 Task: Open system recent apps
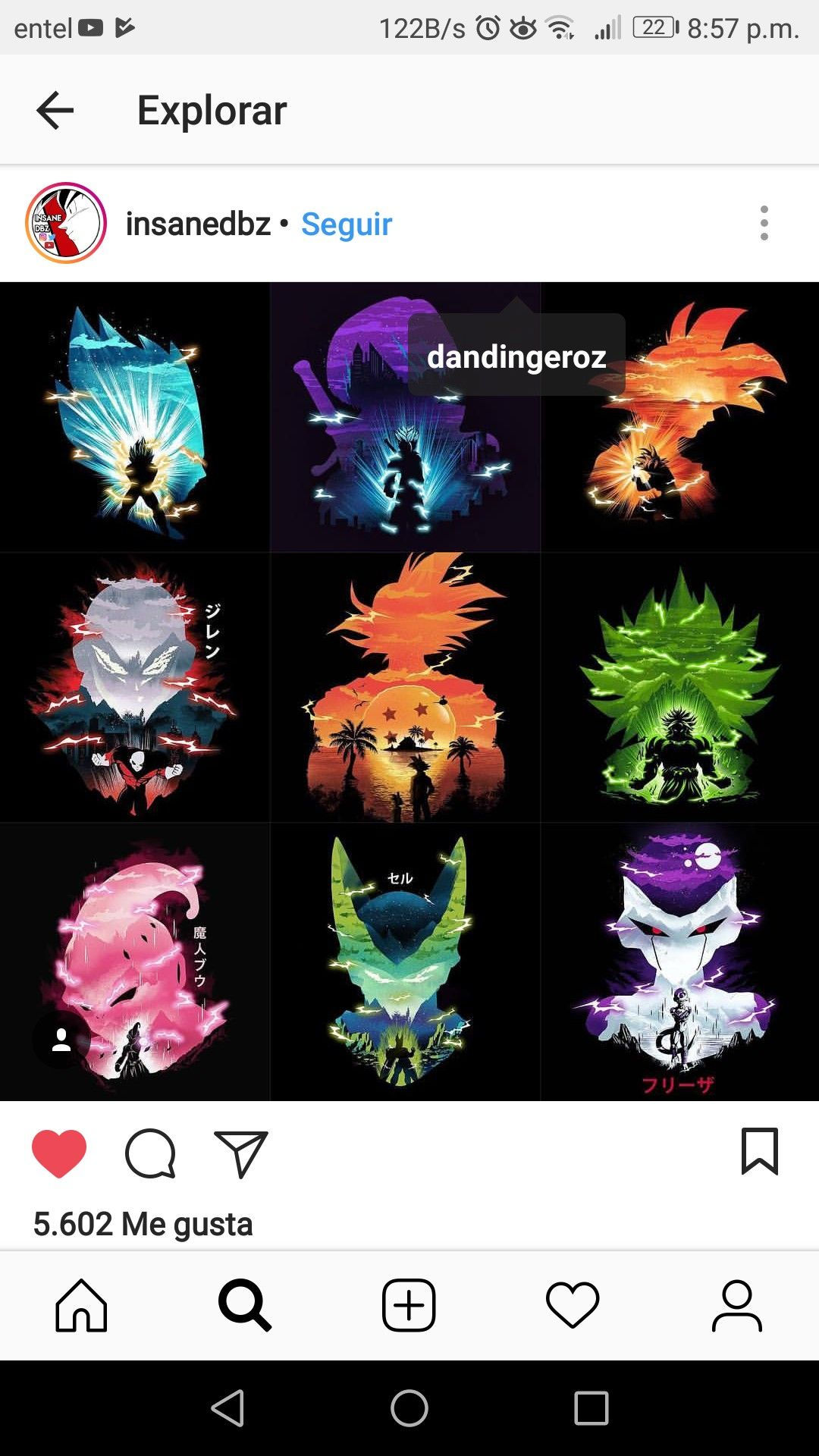(591, 1408)
